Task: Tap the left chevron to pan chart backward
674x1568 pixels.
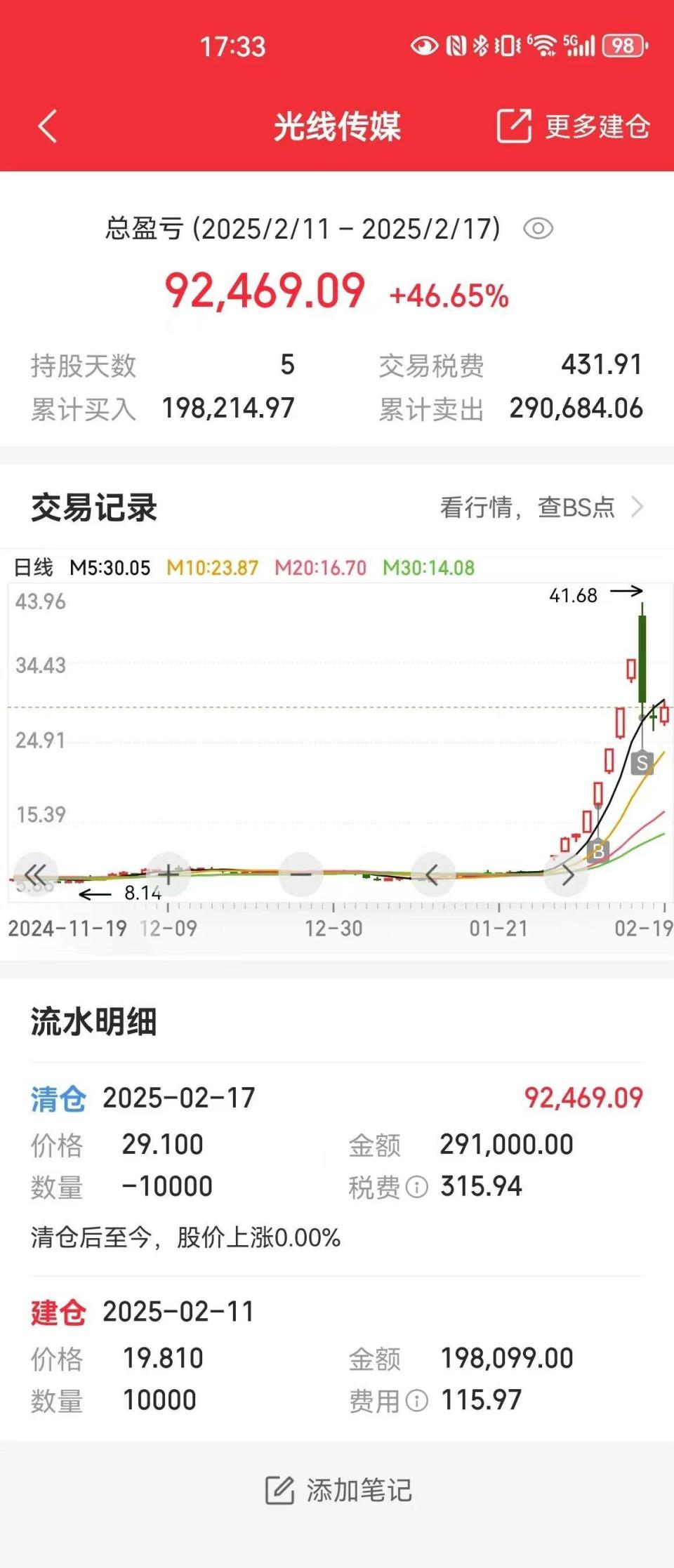Action: point(432,874)
